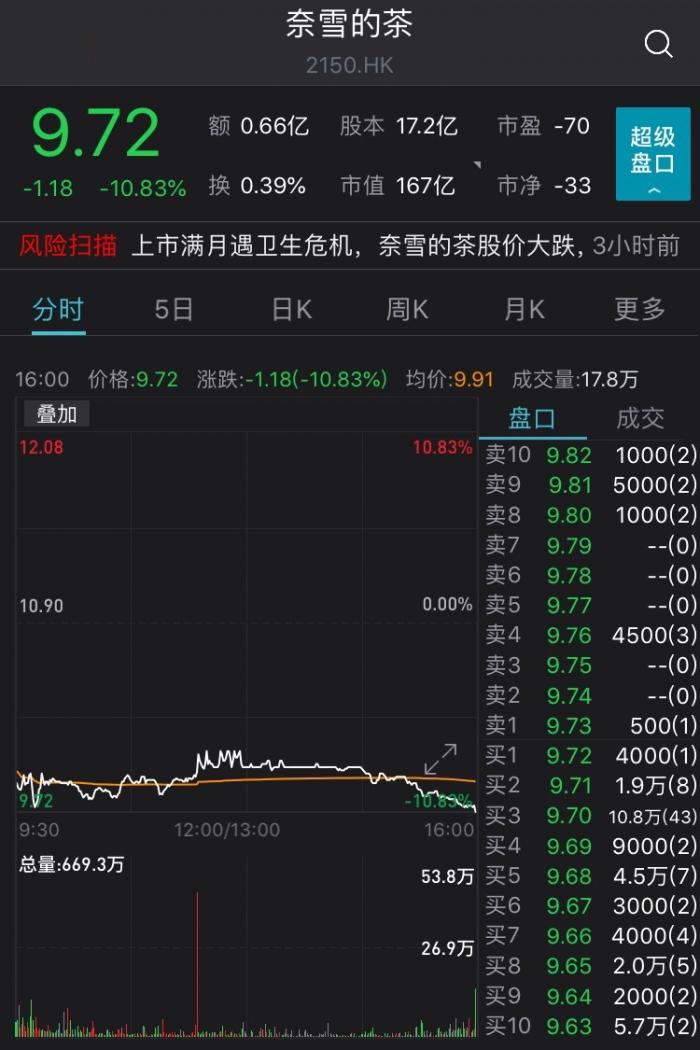This screenshot has height=1050, width=700.
Task: Show the 盘口 order book tab
Action: pyautogui.click(x=532, y=418)
